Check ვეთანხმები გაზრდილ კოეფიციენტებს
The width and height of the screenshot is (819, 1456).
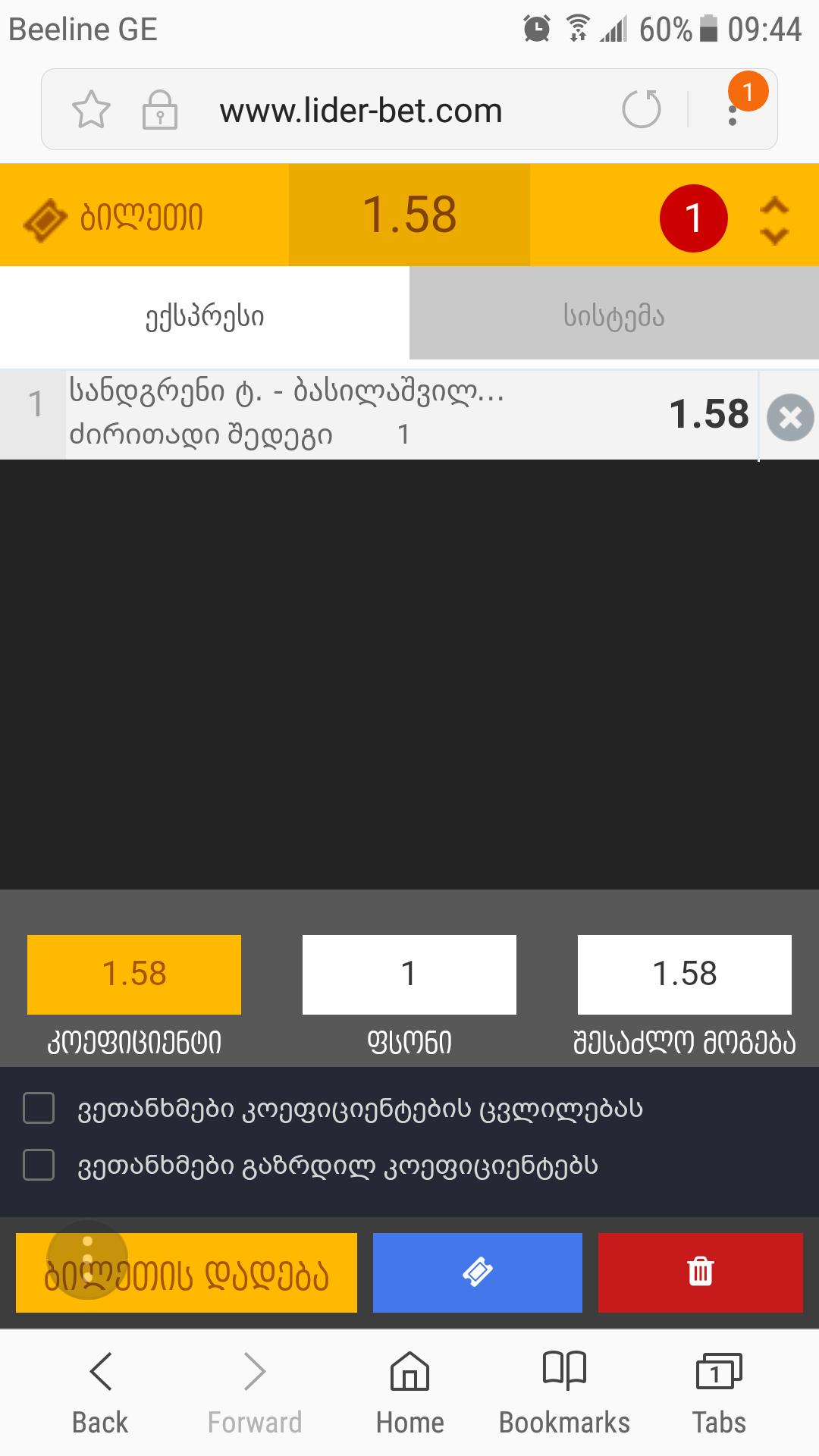tap(39, 1165)
